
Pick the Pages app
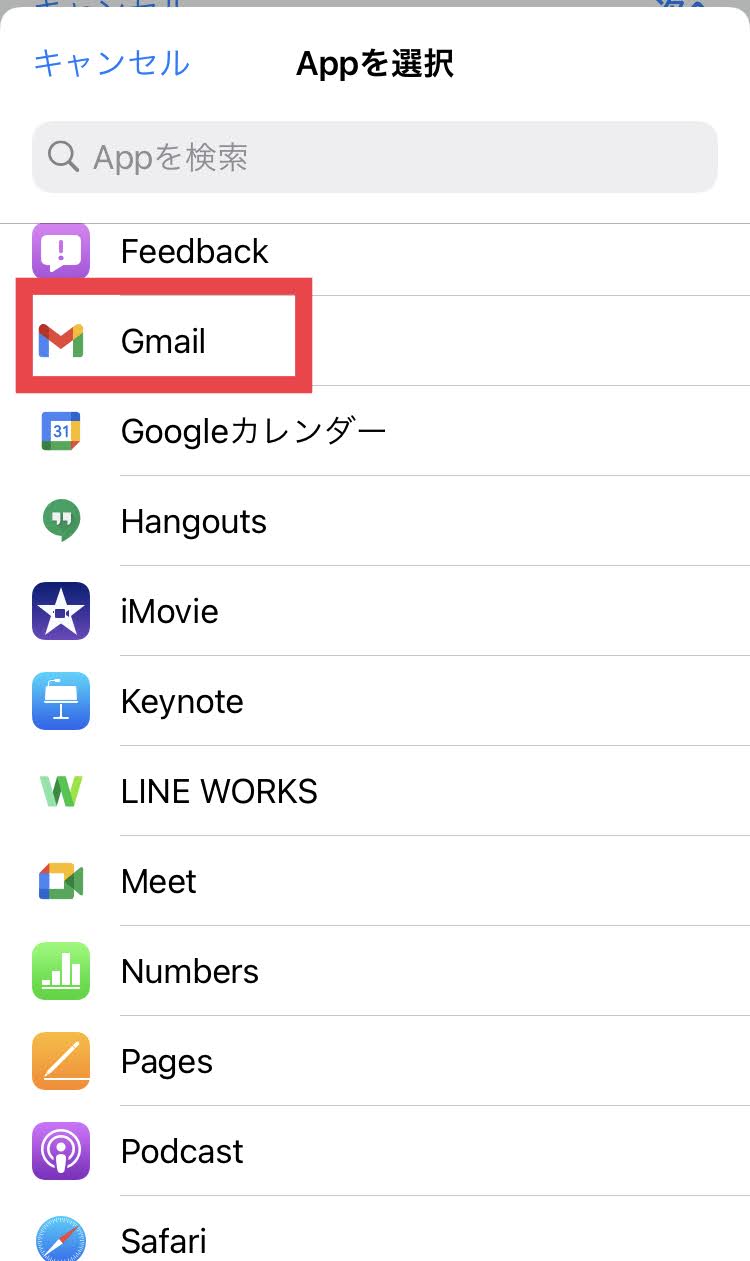click(167, 1061)
